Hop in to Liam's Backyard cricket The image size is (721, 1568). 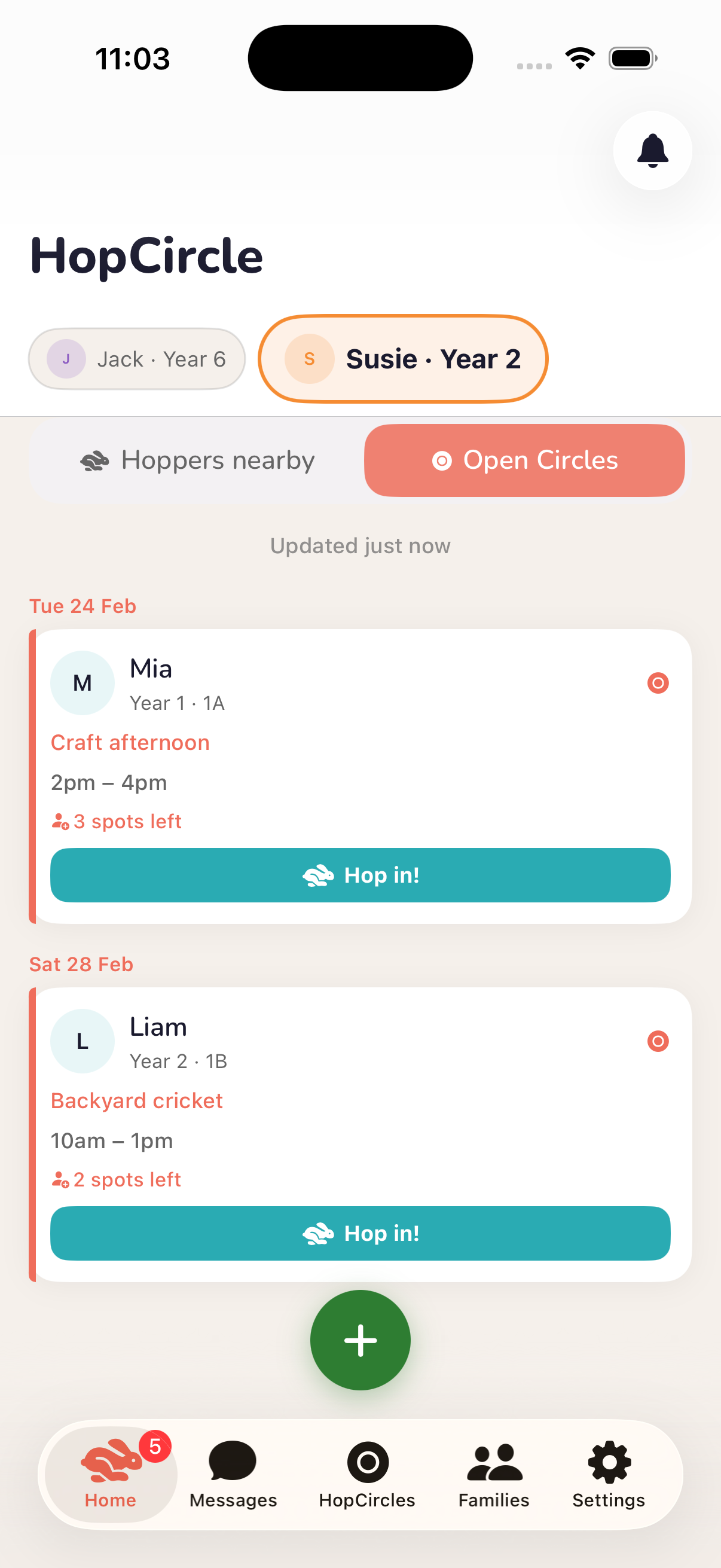(360, 1233)
